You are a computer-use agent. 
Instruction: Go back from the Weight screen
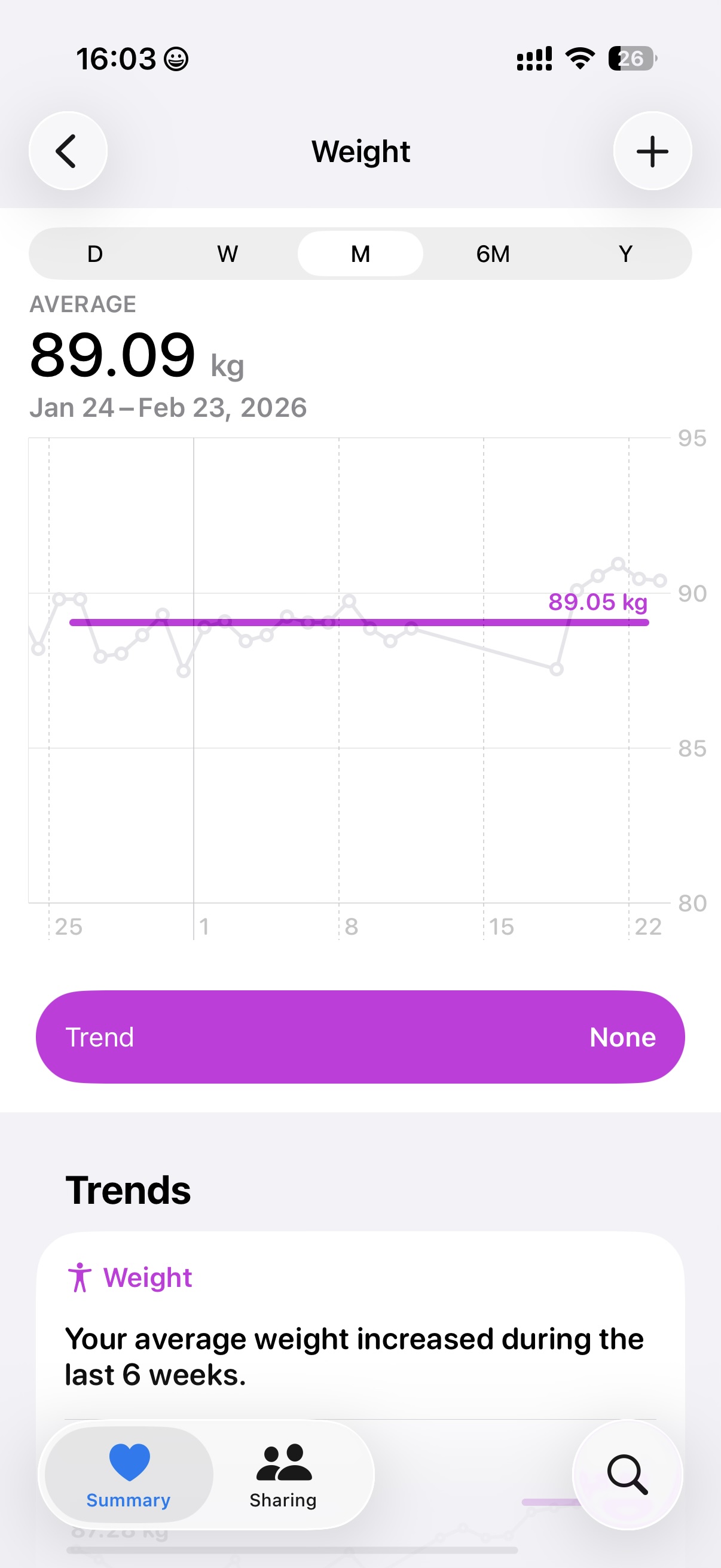pos(68,151)
